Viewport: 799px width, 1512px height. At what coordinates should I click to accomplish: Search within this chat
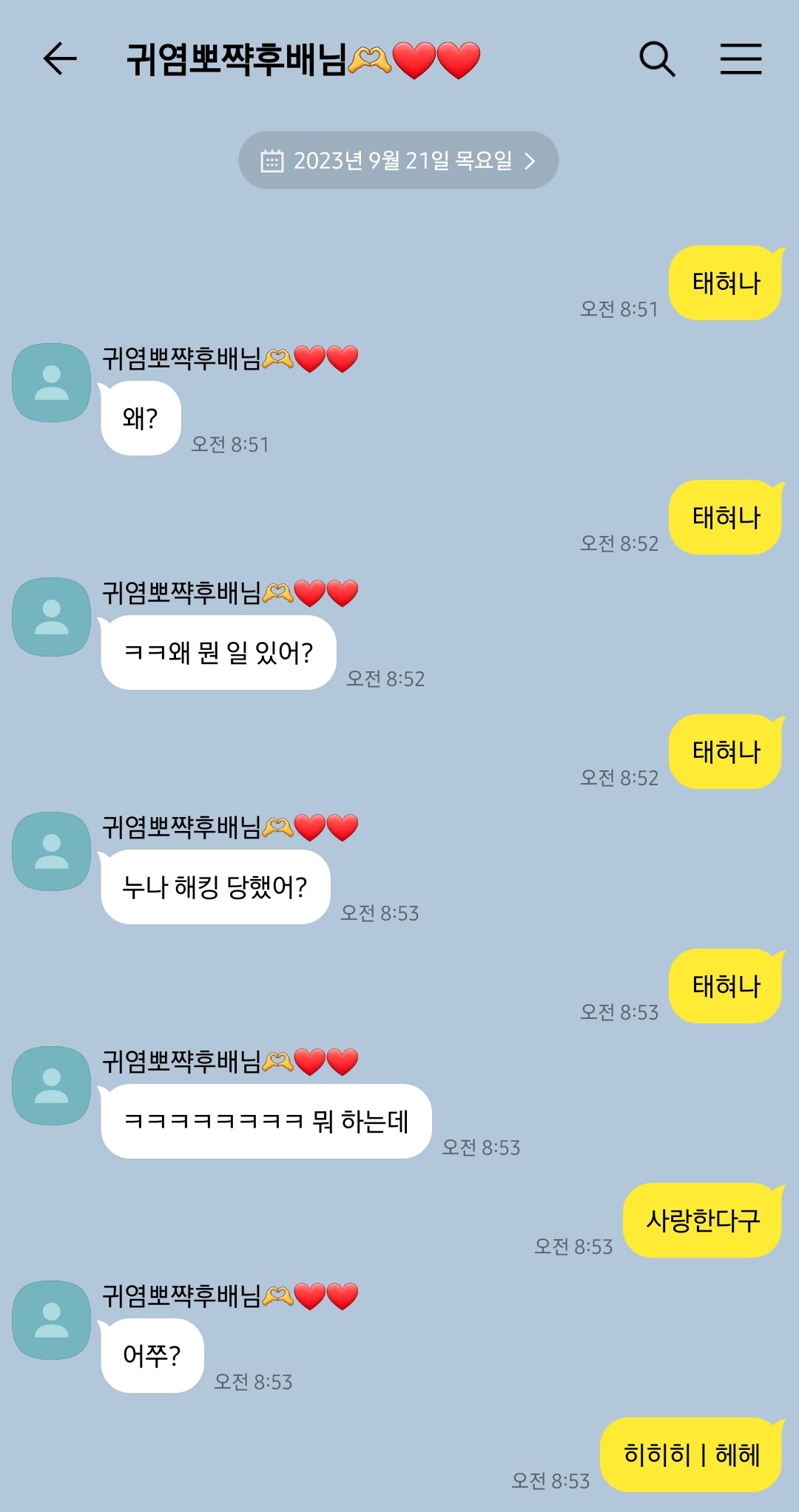point(657,59)
